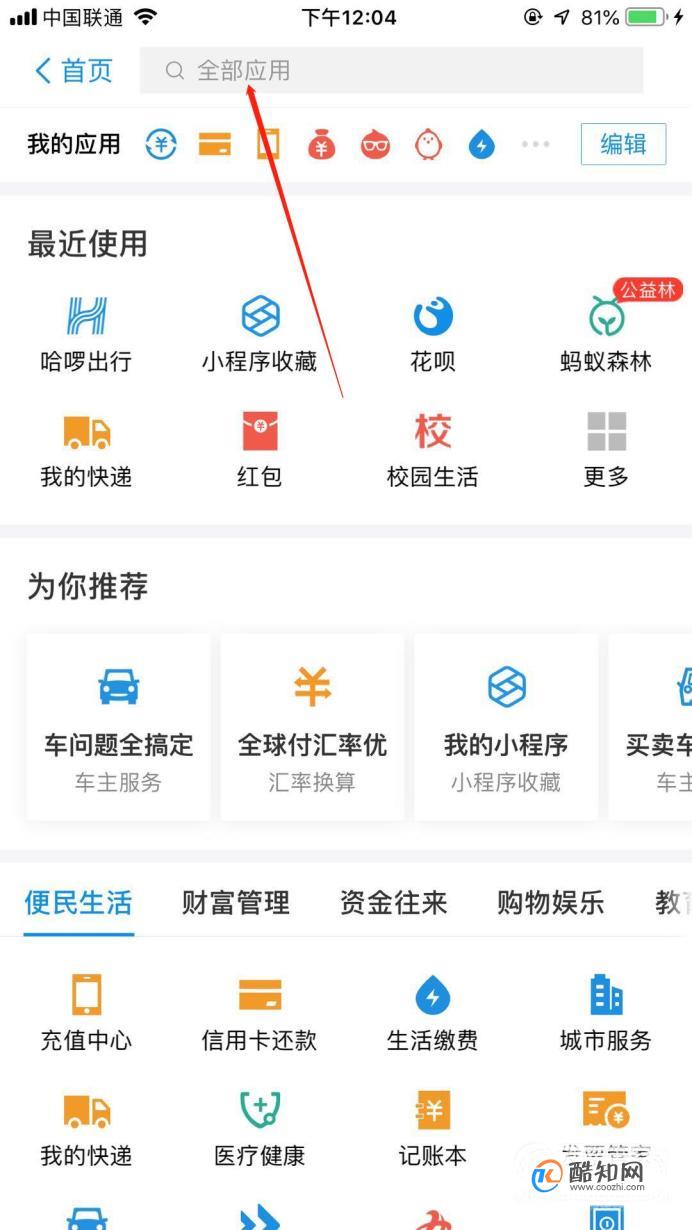Switch to the 购物娱乐 tab
The image size is (692, 1230).
pyautogui.click(x=551, y=903)
